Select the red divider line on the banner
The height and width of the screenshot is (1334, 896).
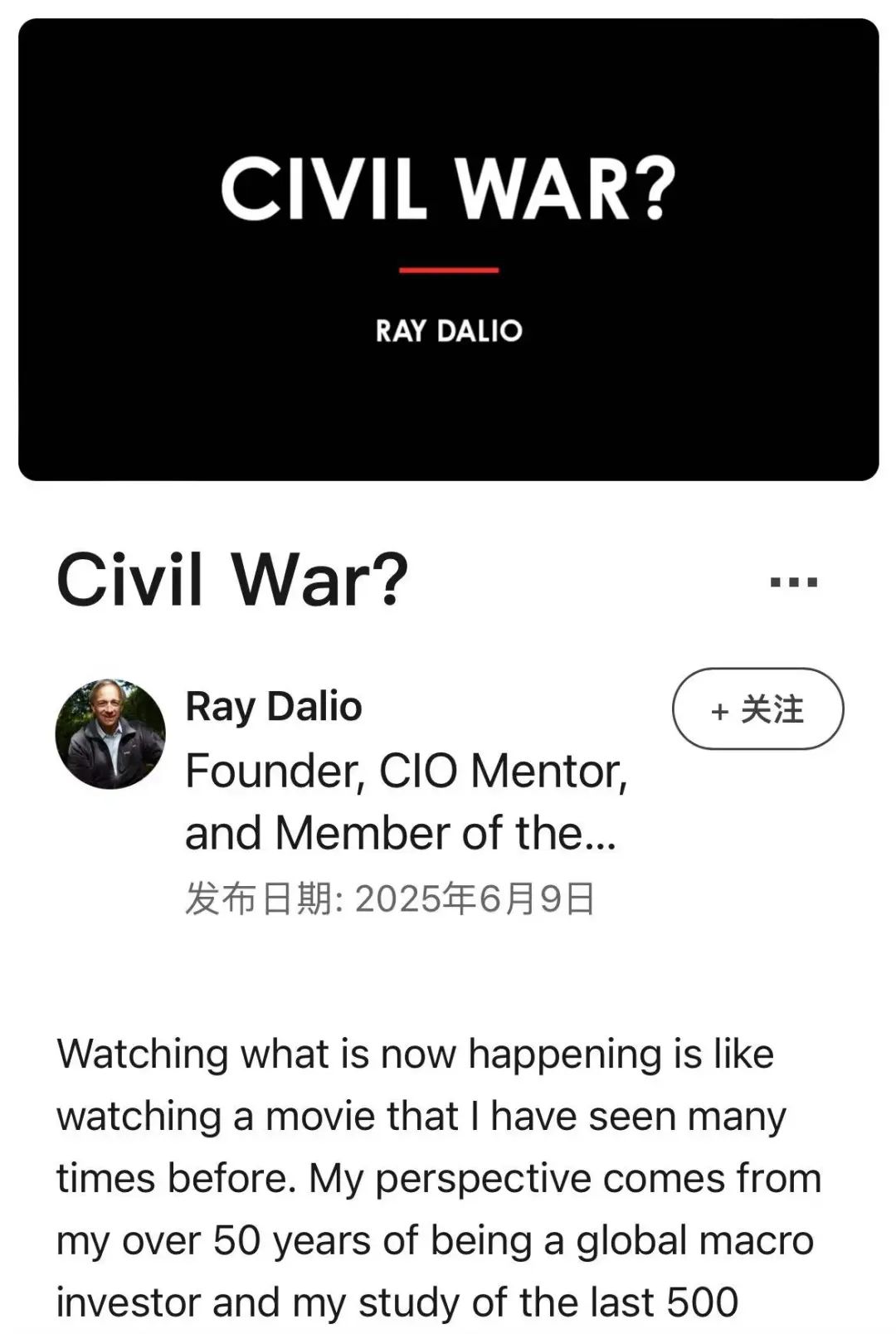click(448, 268)
